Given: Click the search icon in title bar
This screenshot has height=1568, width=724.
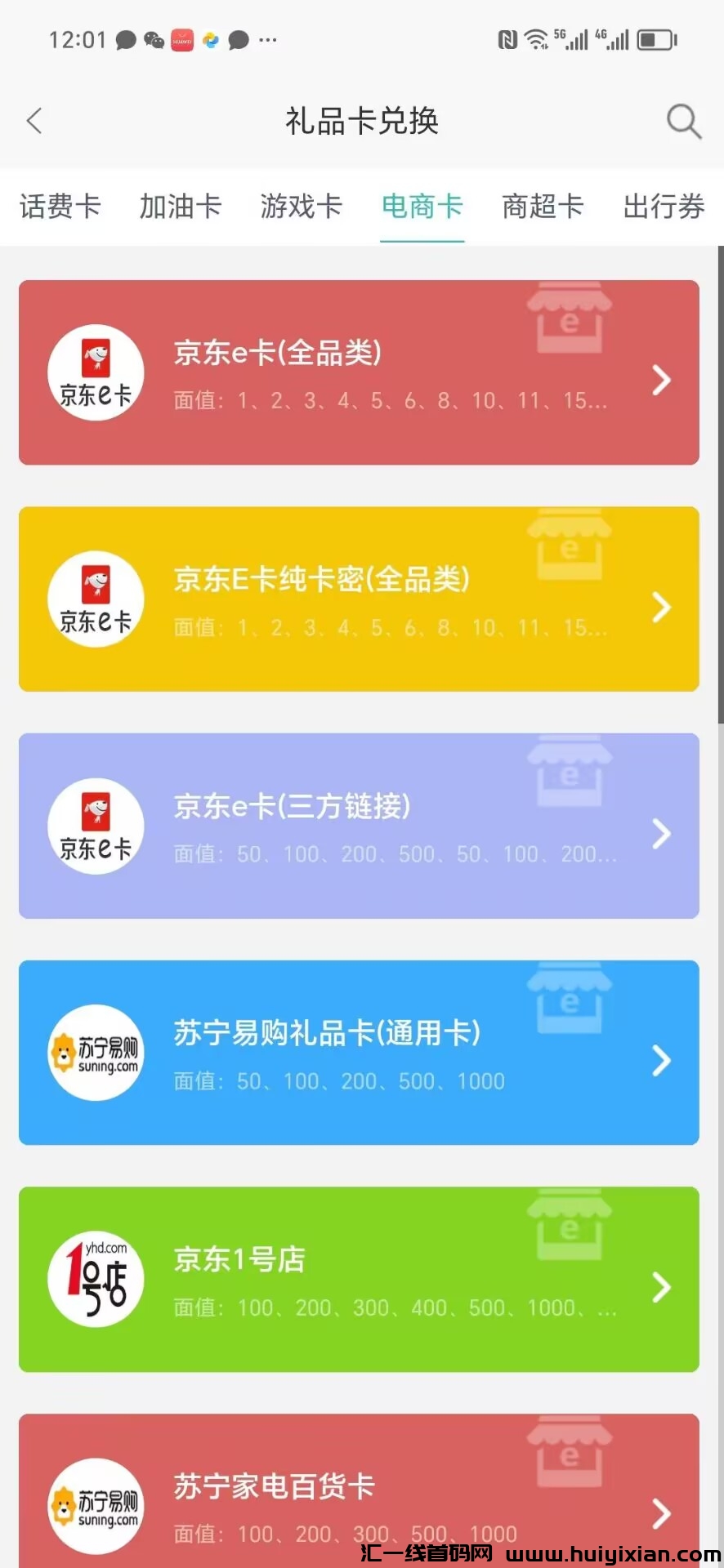Looking at the screenshot, I should coord(683,121).
